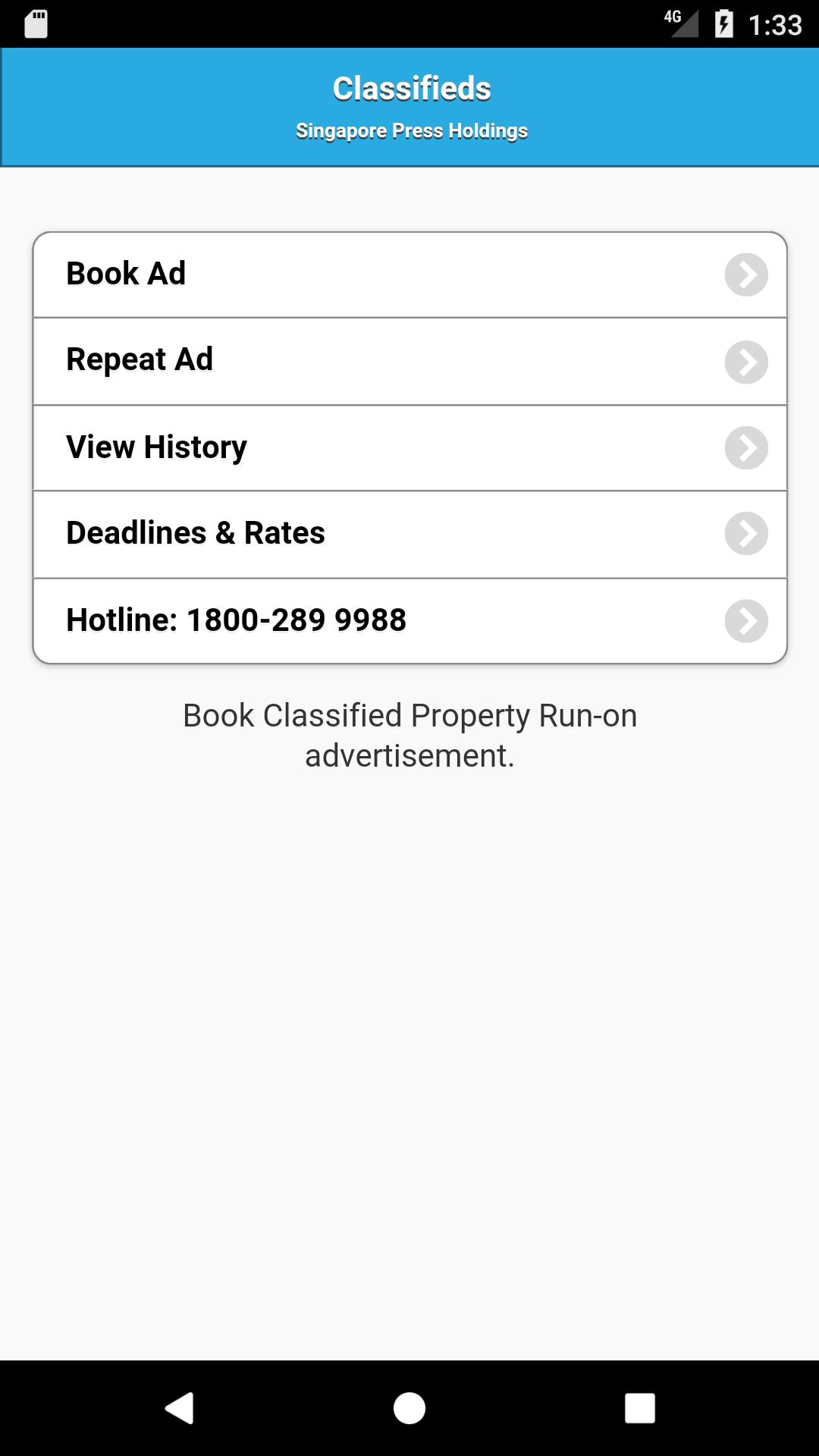Select Singapore Press Holdings subtitle
819x1456 pixels.
[409, 130]
